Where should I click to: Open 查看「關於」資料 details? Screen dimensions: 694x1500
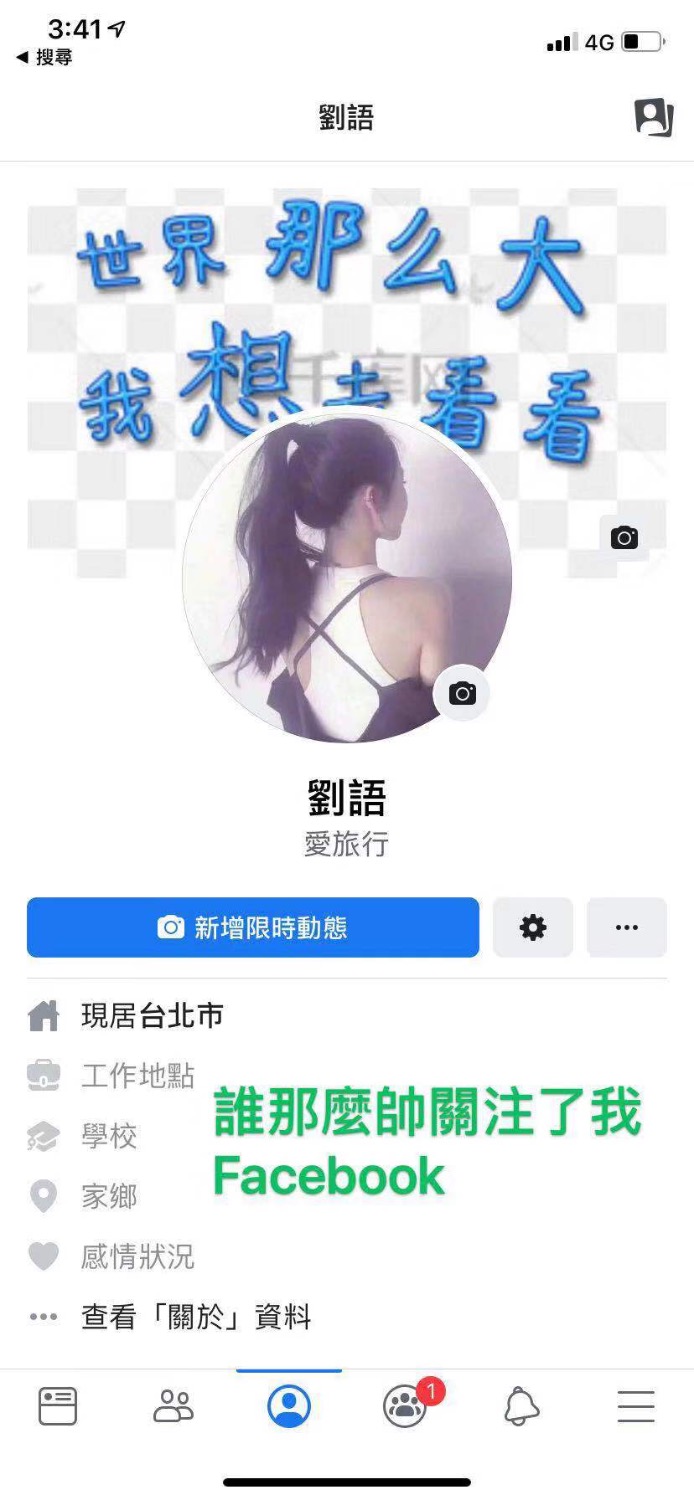[x=195, y=1317]
